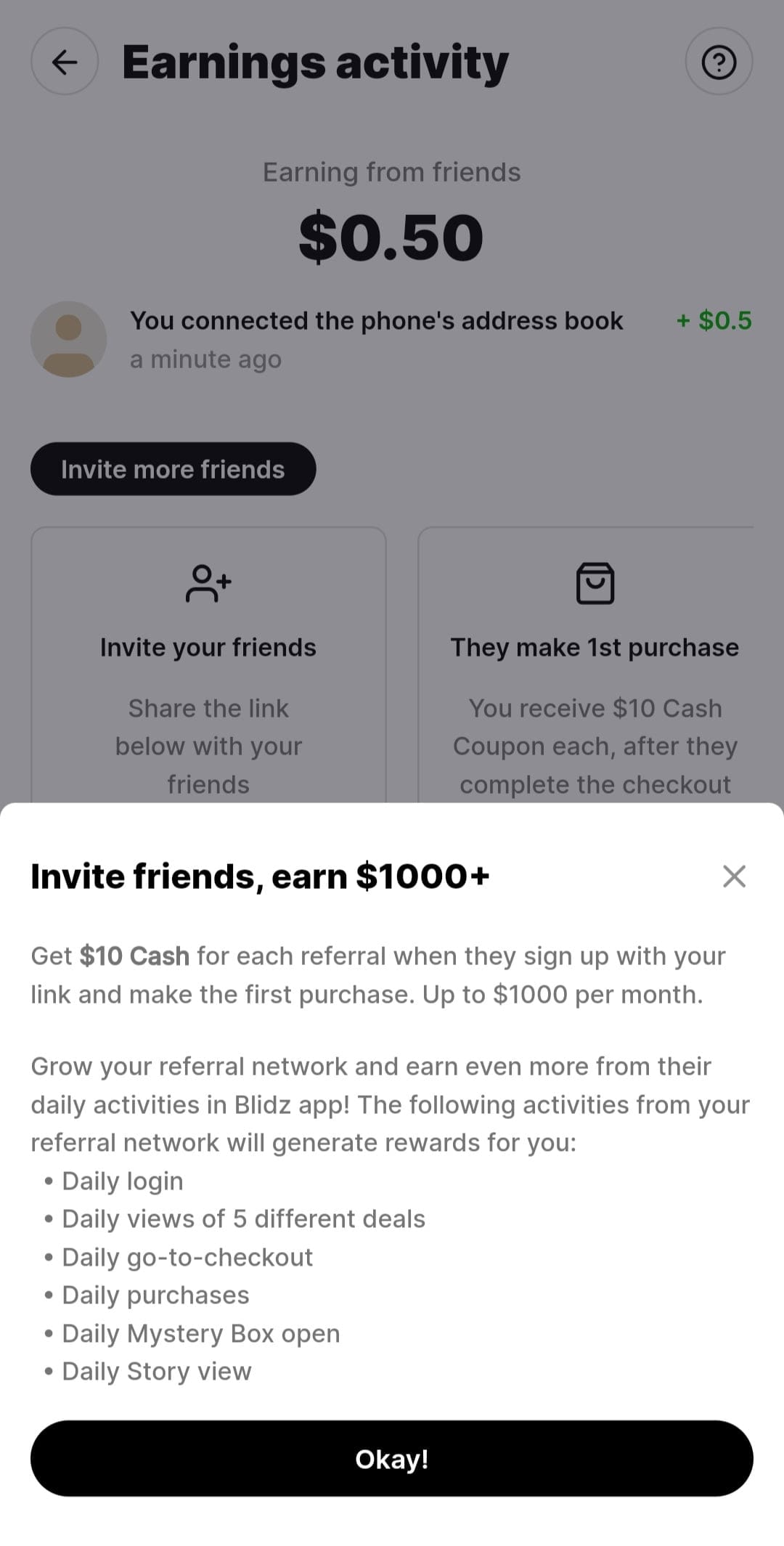Close the Invite friends popup
This screenshot has width=784, height=1546.
734,876
